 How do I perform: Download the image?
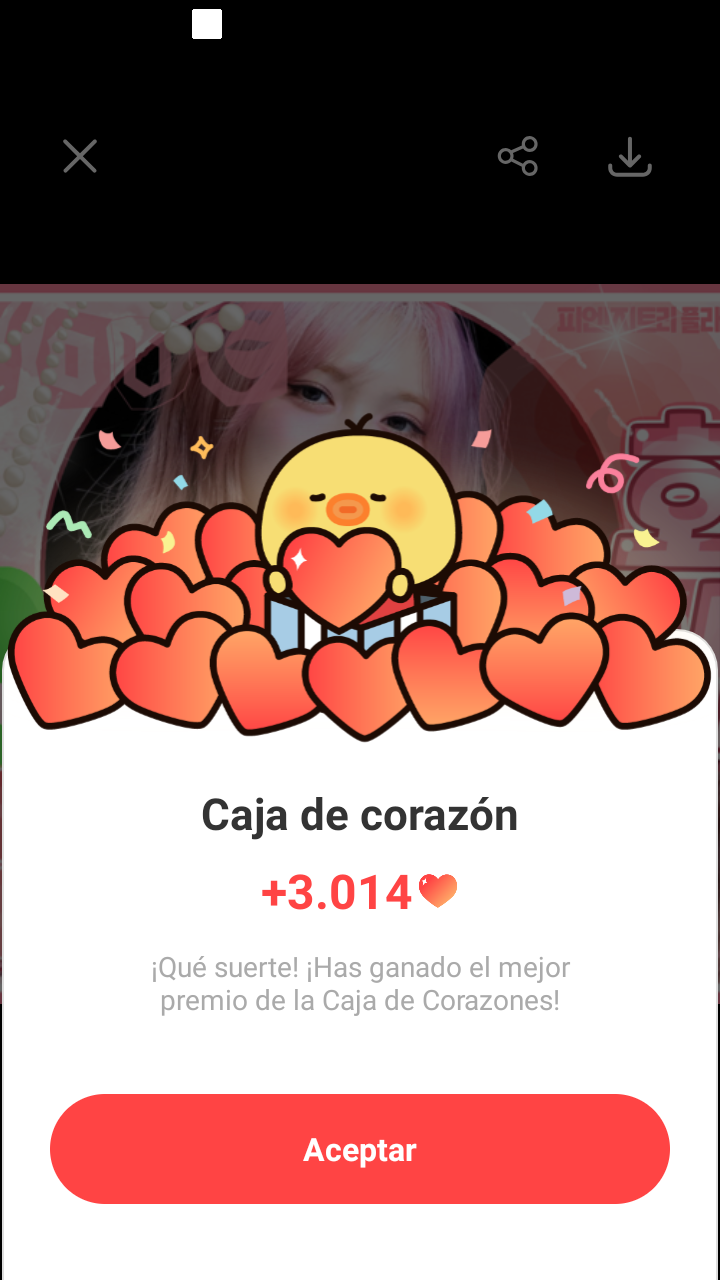(x=630, y=157)
